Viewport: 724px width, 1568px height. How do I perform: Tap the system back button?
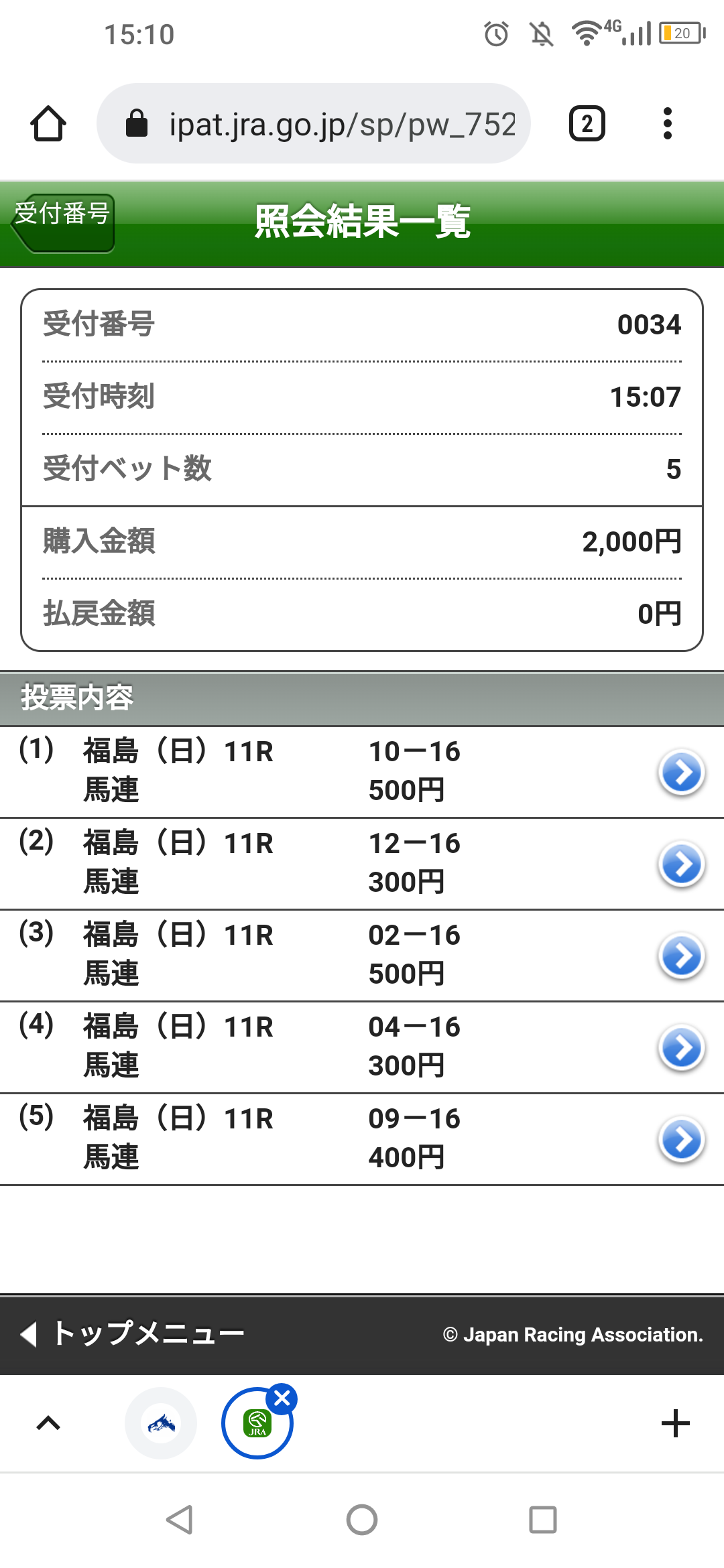[180, 1520]
